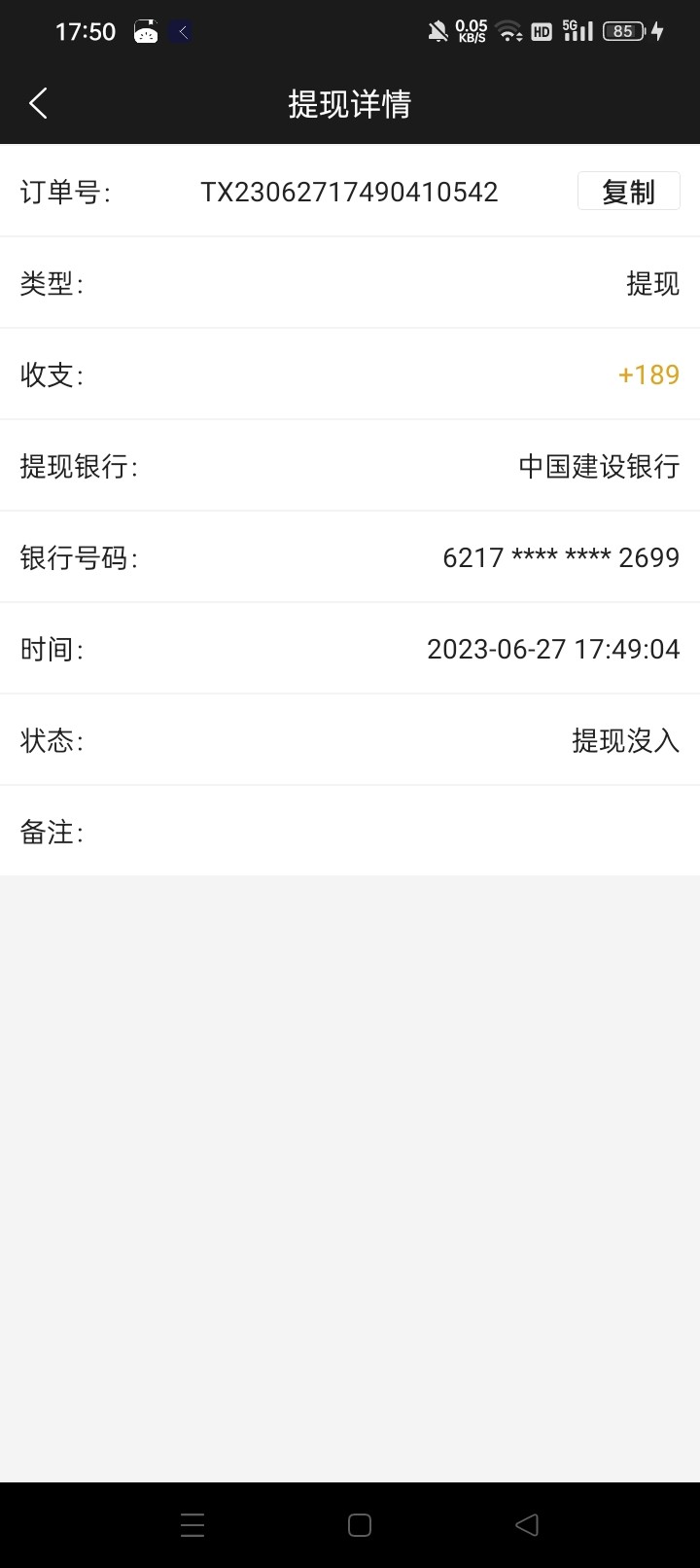Tap the network speed 0.05 KB/s indicator
Image resolution: width=700 pixels, height=1568 pixels.
(473, 31)
